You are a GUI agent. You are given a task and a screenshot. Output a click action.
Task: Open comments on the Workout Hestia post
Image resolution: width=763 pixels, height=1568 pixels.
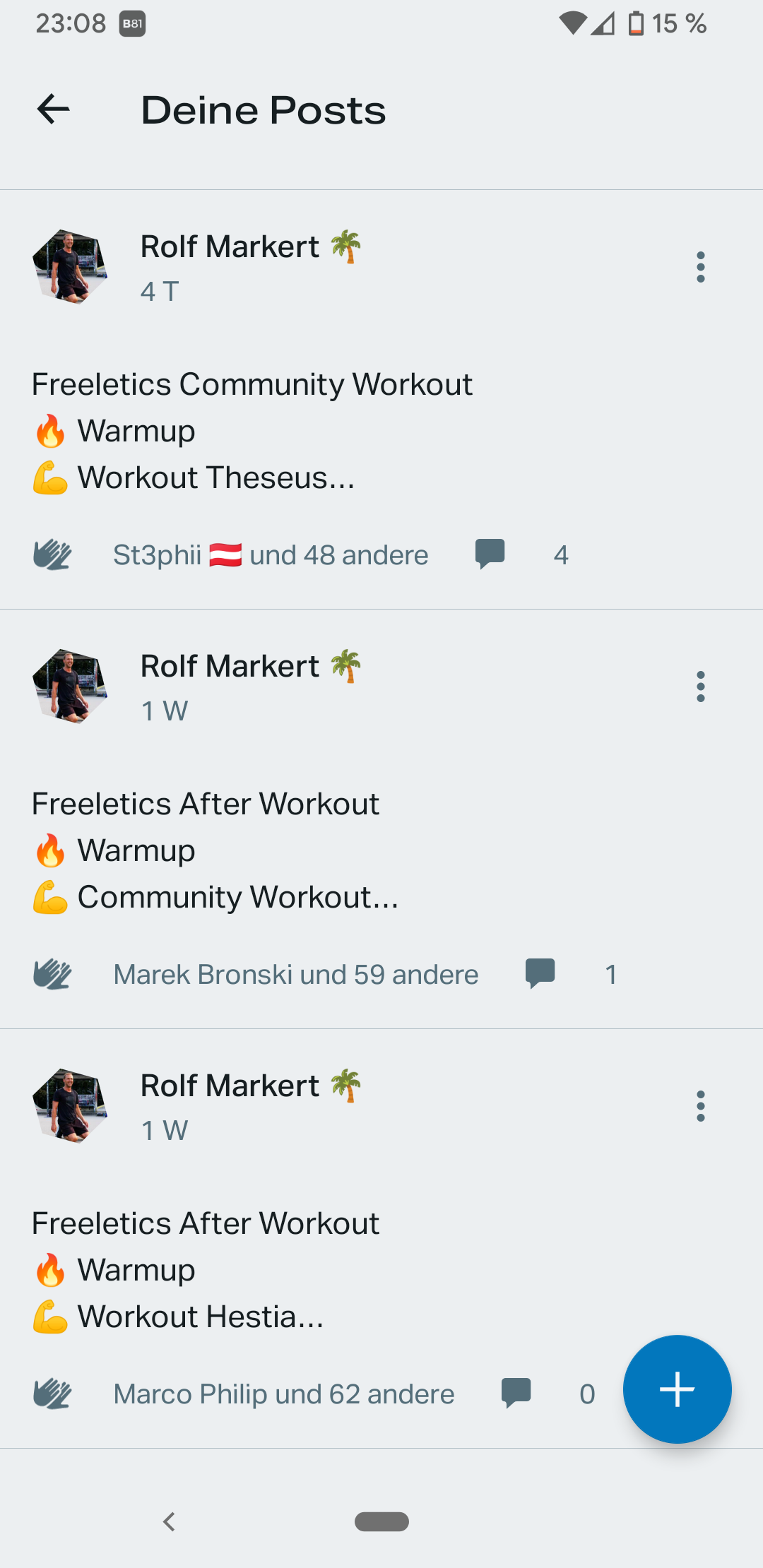(x=516, y=1393)
